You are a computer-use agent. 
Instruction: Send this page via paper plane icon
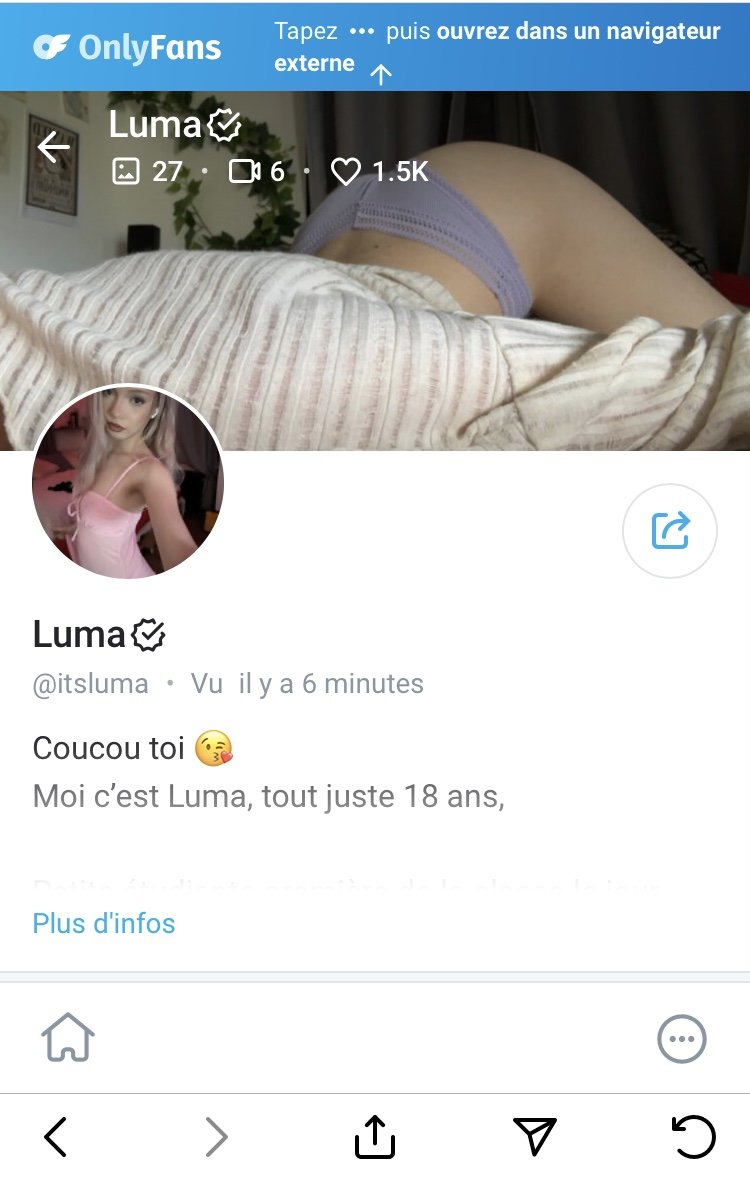click(535, 1137)
